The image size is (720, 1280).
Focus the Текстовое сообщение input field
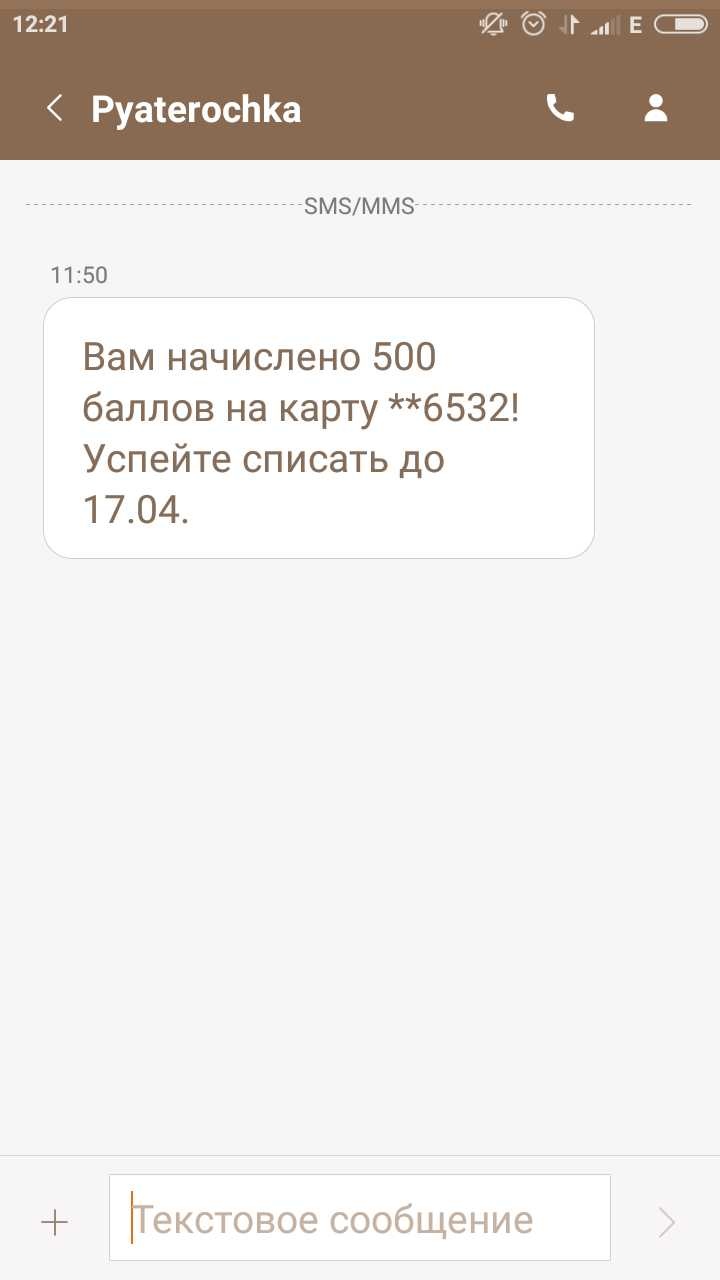[x=360, y=1219]
